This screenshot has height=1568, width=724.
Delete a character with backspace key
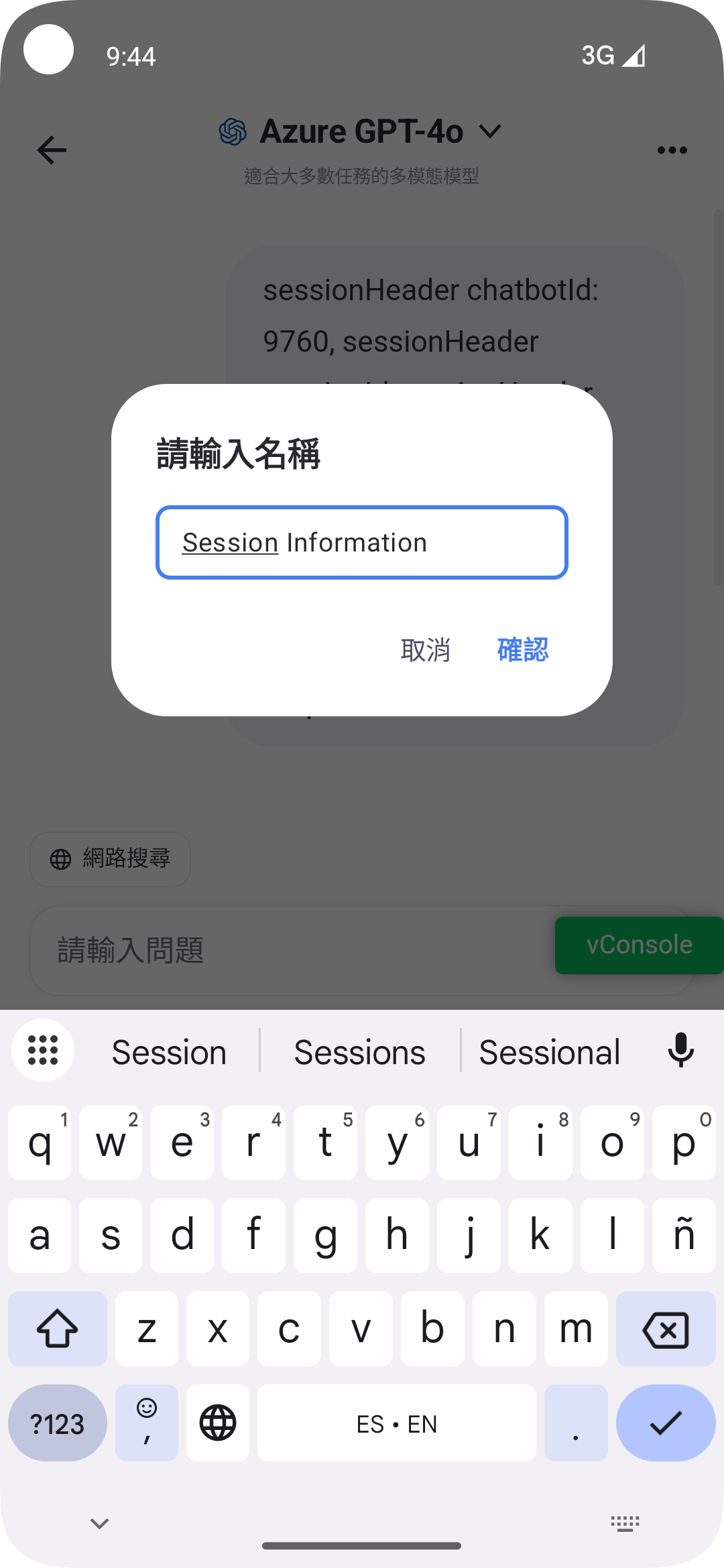665,1329
